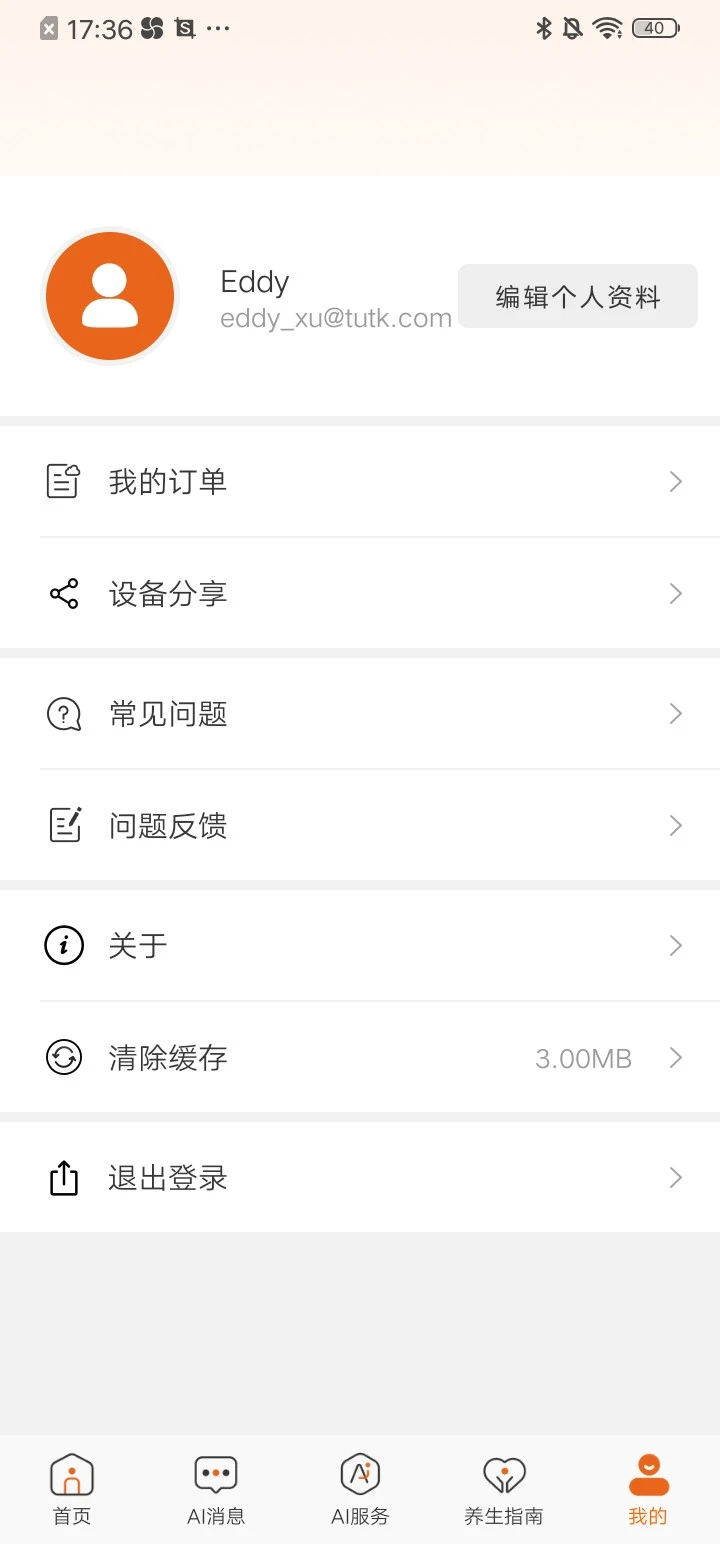
Task: Tap the 设备分享 share icon
Action: click(x=63, y=593)
